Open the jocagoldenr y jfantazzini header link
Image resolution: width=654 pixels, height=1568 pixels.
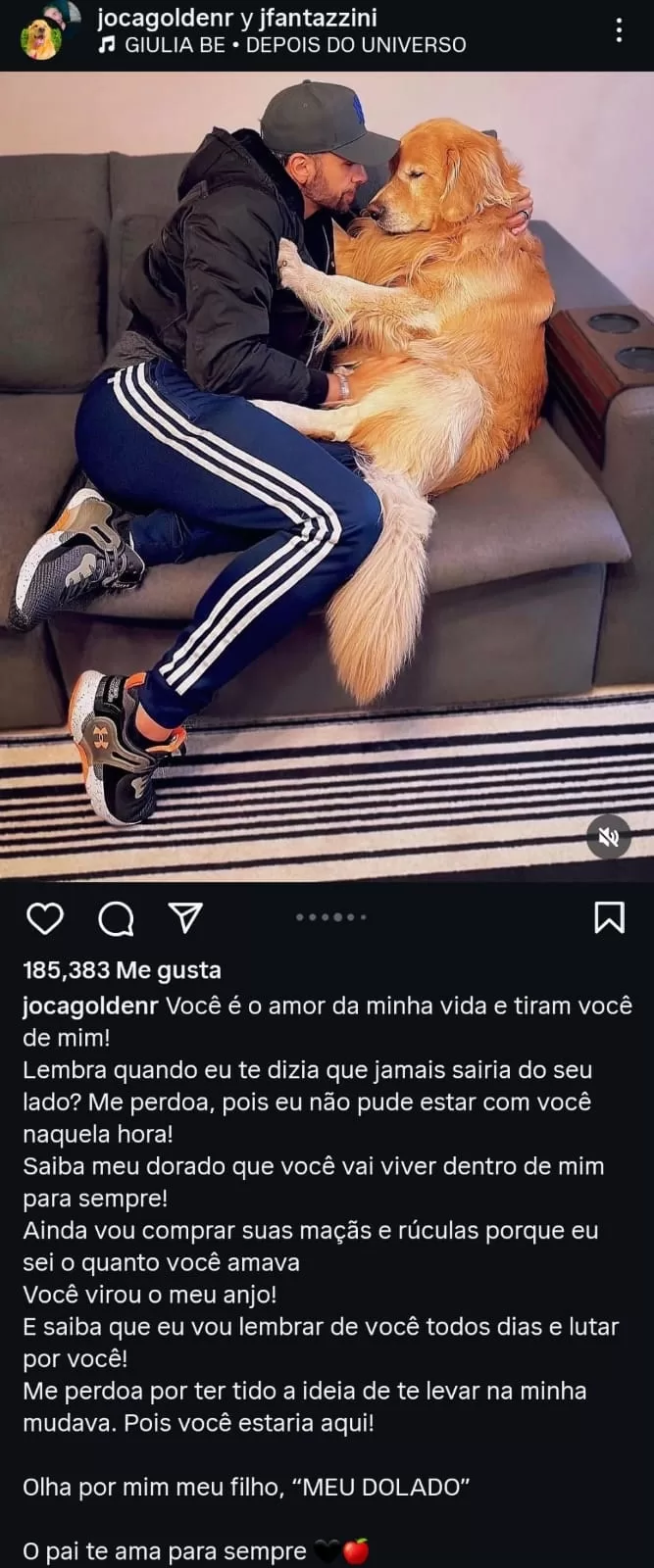pos(237,17)
